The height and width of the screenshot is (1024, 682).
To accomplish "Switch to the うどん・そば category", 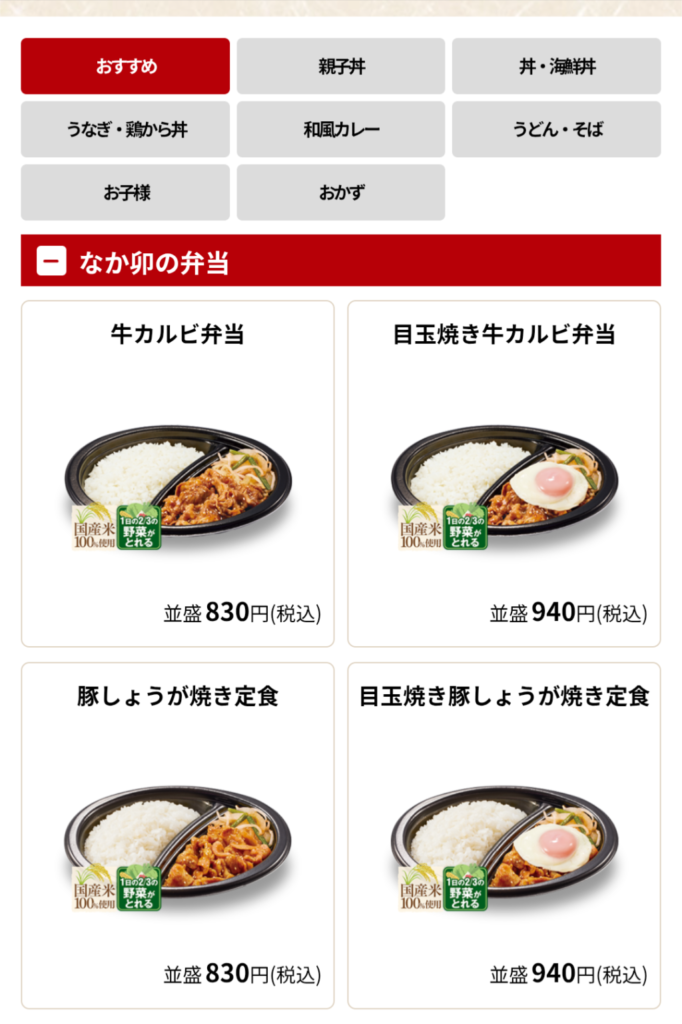I will click(x=556, y=129).
